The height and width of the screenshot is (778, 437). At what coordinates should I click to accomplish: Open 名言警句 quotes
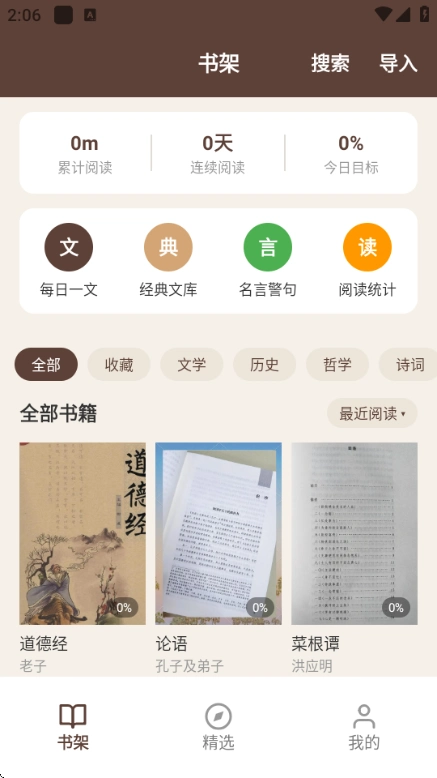(268, 260)
